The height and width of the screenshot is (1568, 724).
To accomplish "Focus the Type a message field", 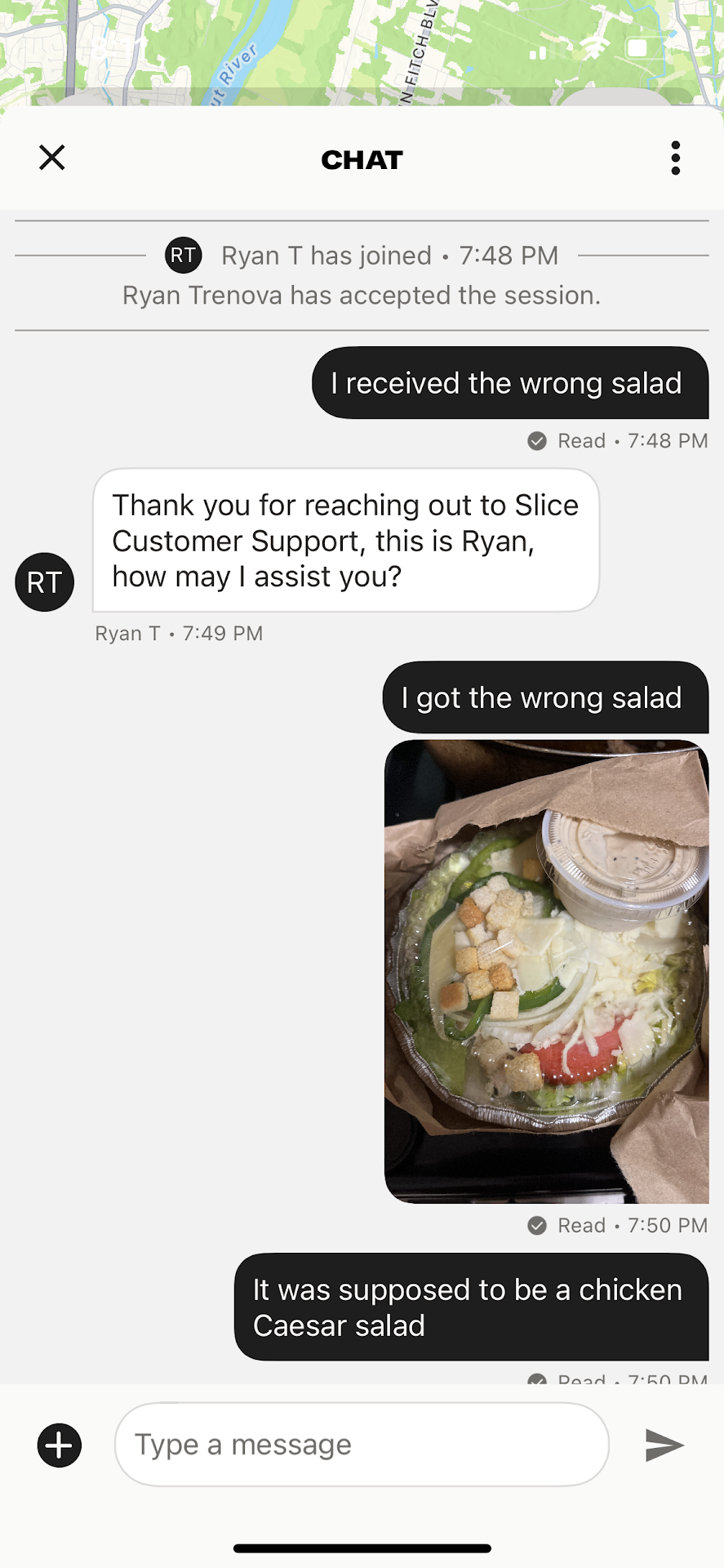I will coord(362,1445).
